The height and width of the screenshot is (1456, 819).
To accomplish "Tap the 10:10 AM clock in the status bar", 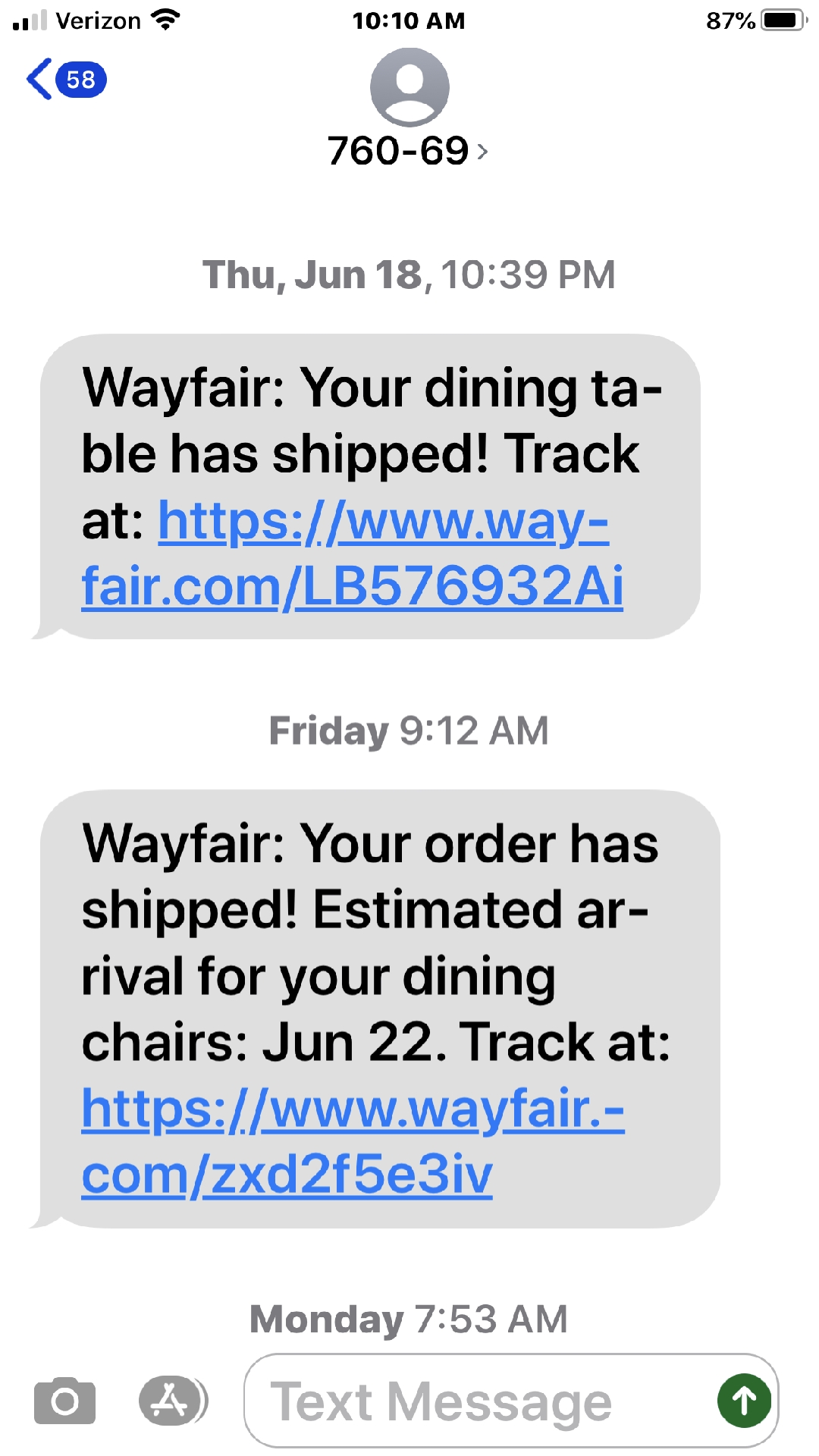I will (x=409, y=20).
